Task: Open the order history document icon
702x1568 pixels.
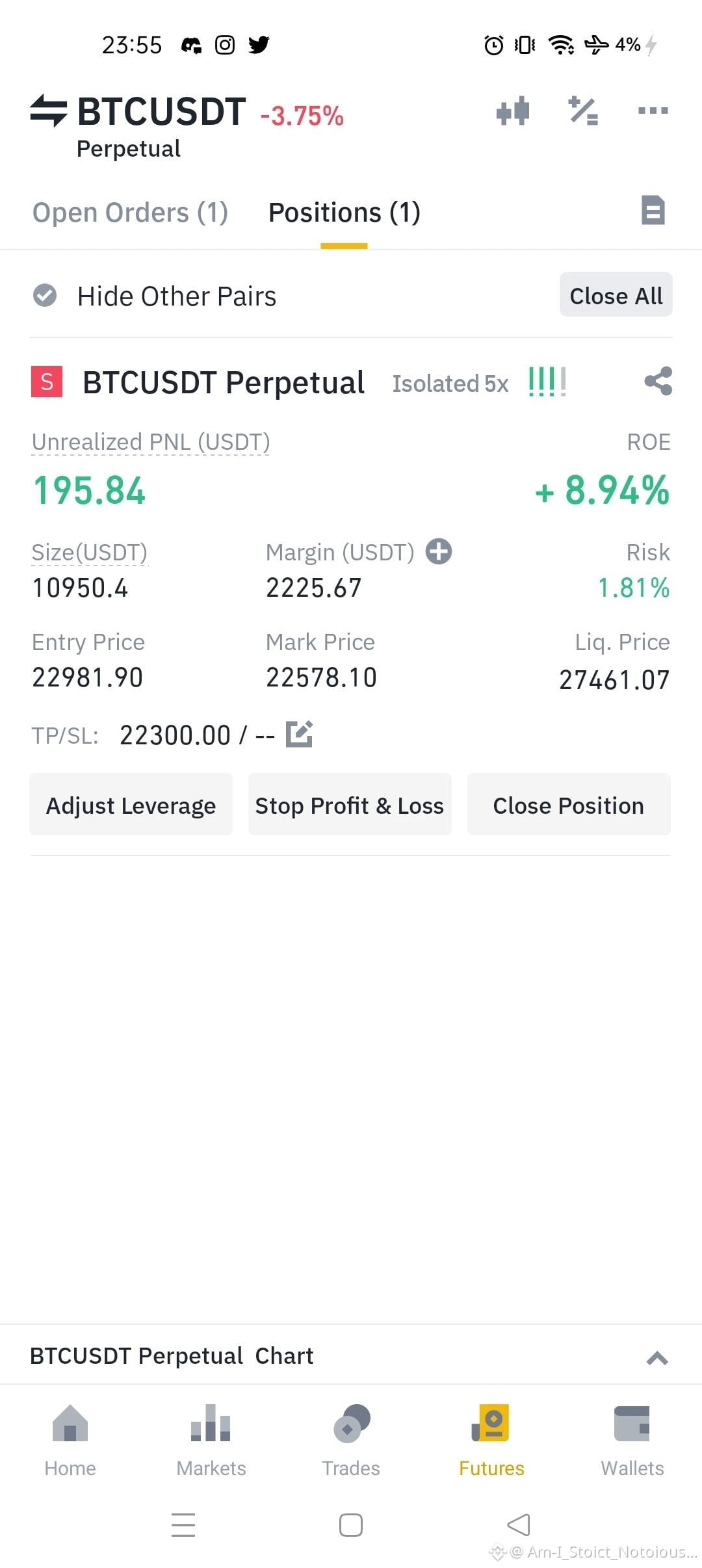Action: point(653,211)
